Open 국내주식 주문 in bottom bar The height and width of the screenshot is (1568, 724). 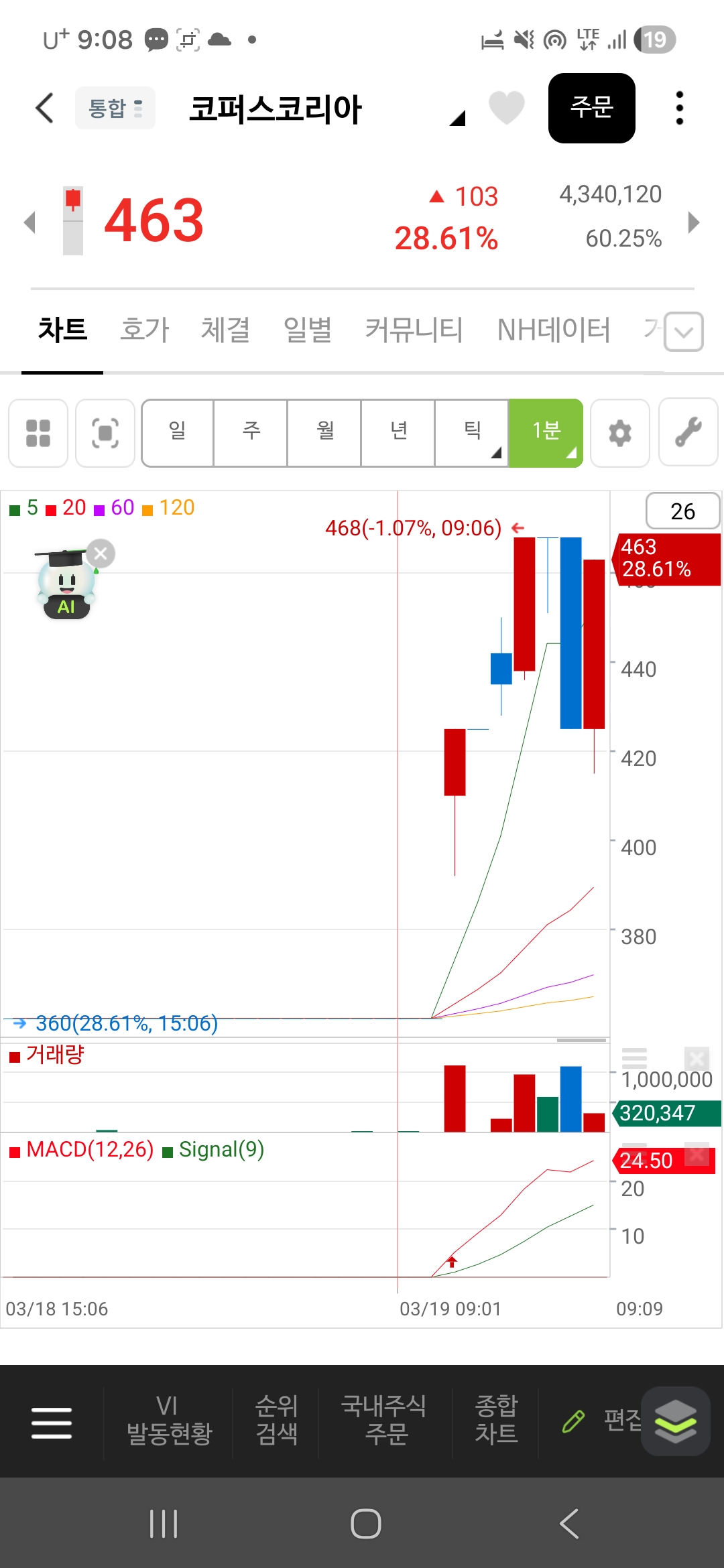point(385,1420)
